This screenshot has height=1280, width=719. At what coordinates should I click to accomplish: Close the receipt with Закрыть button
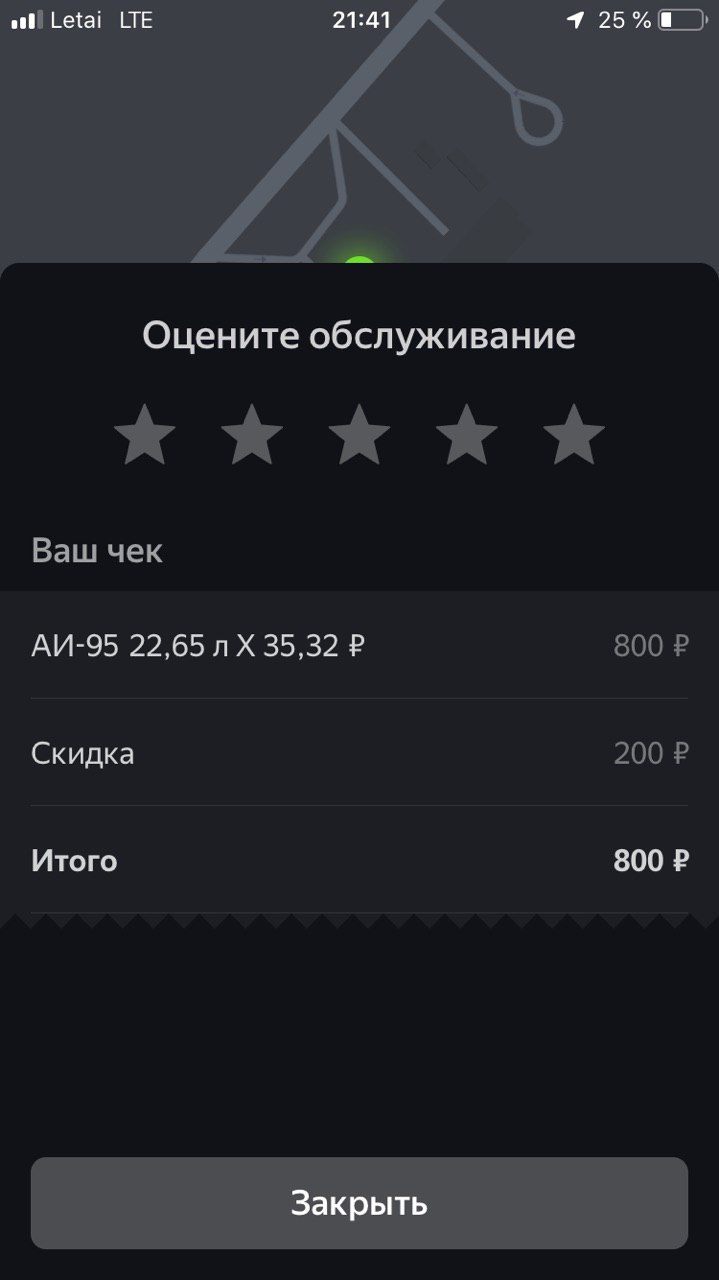[359, 1203]
